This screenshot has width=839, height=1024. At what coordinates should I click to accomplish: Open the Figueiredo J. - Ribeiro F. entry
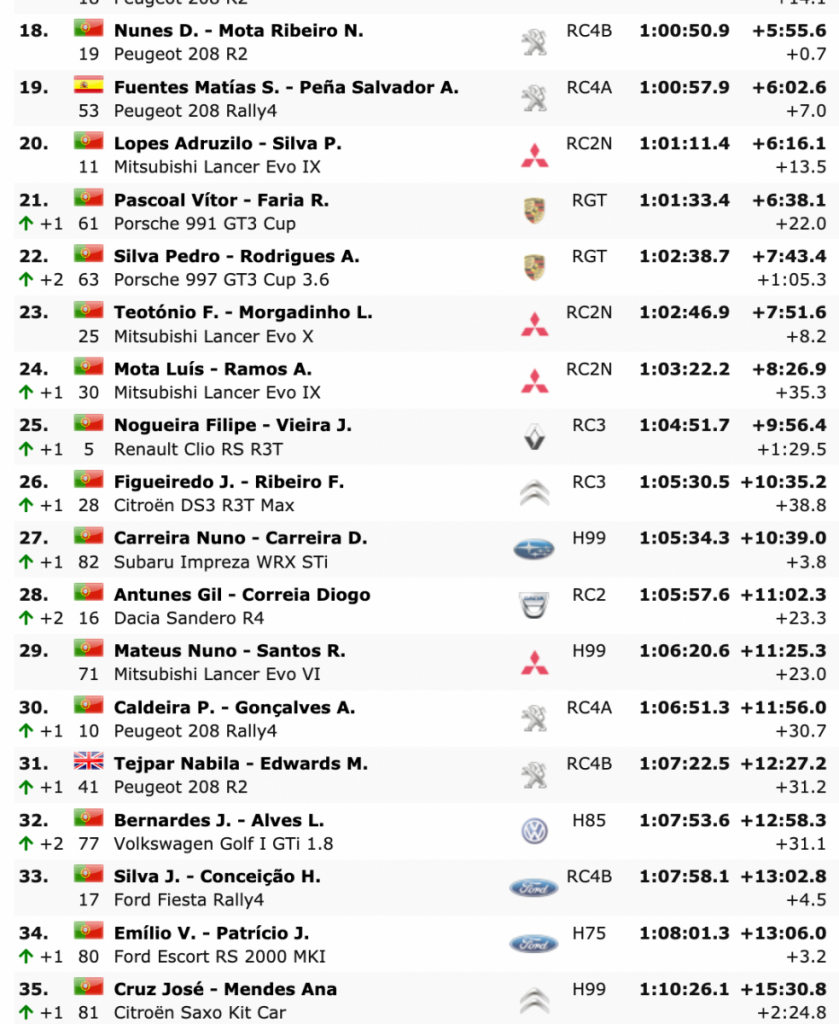[x=228, y=482]
